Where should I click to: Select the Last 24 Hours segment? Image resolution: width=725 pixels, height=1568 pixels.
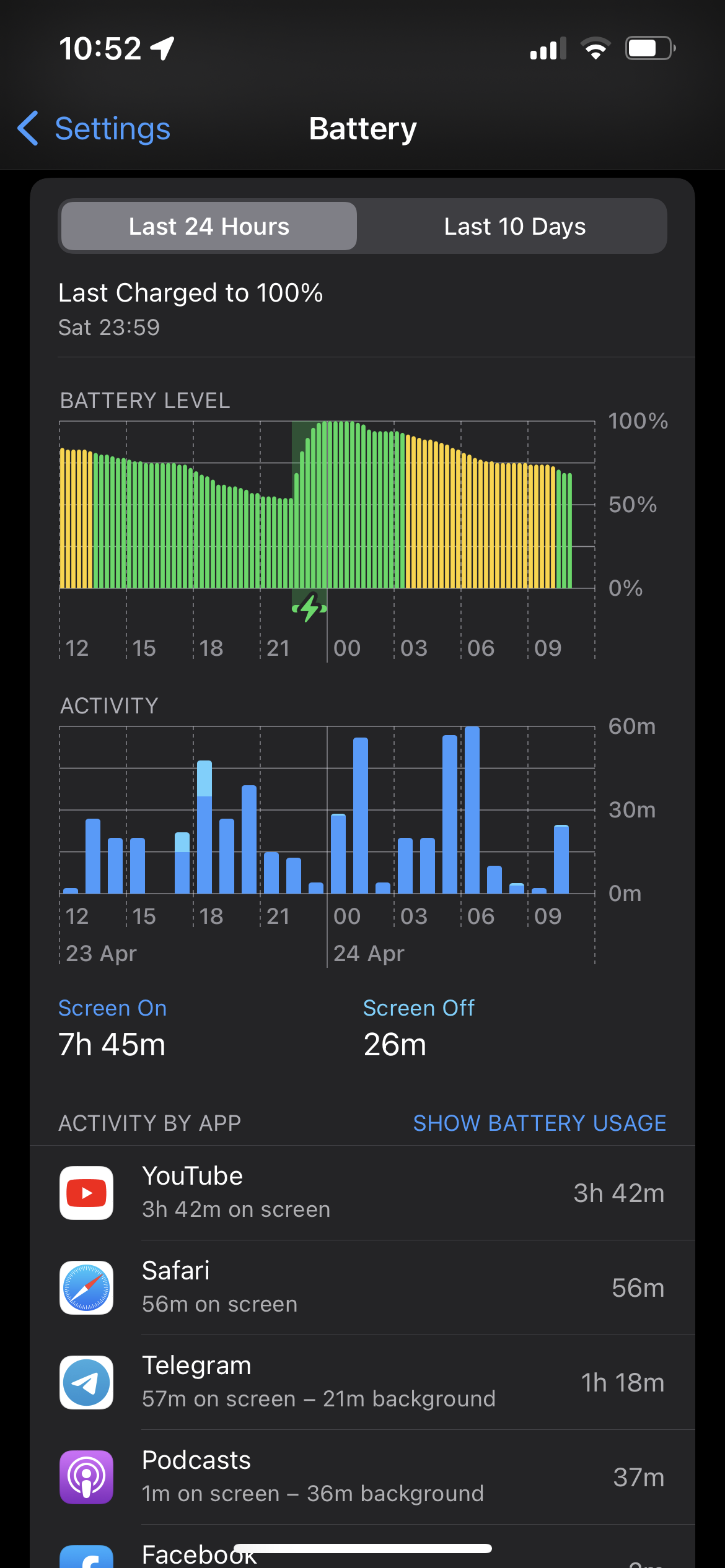coord(209,227)
